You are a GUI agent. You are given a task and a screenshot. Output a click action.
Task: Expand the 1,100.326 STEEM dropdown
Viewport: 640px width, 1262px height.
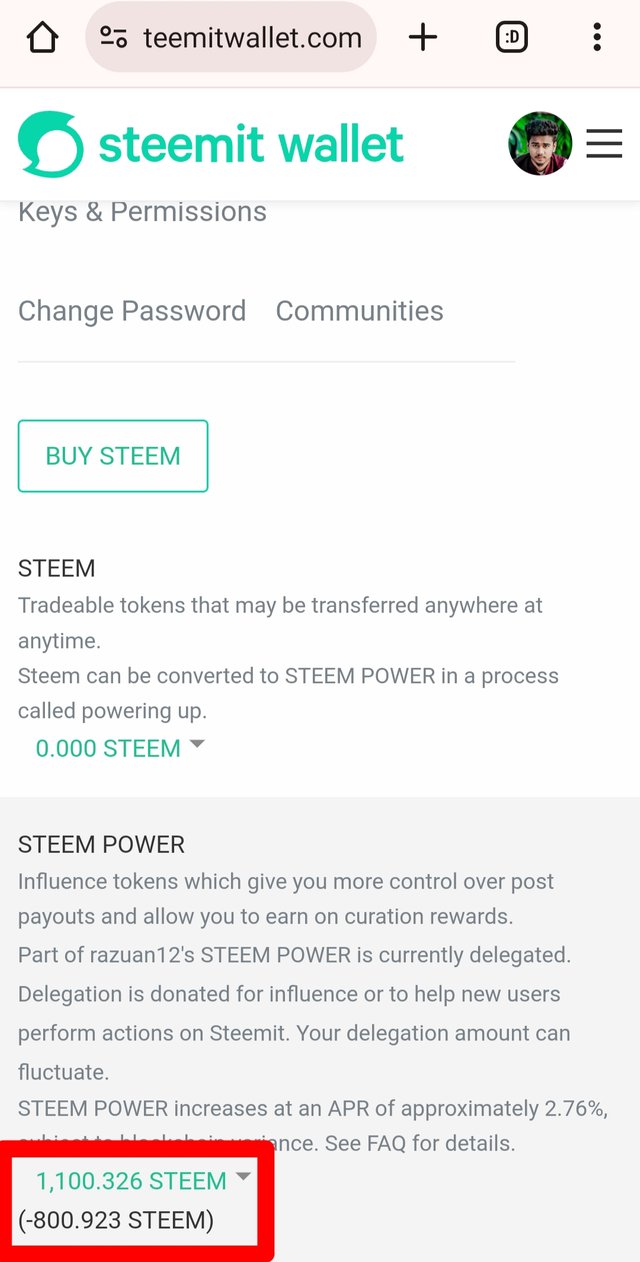143,1181
